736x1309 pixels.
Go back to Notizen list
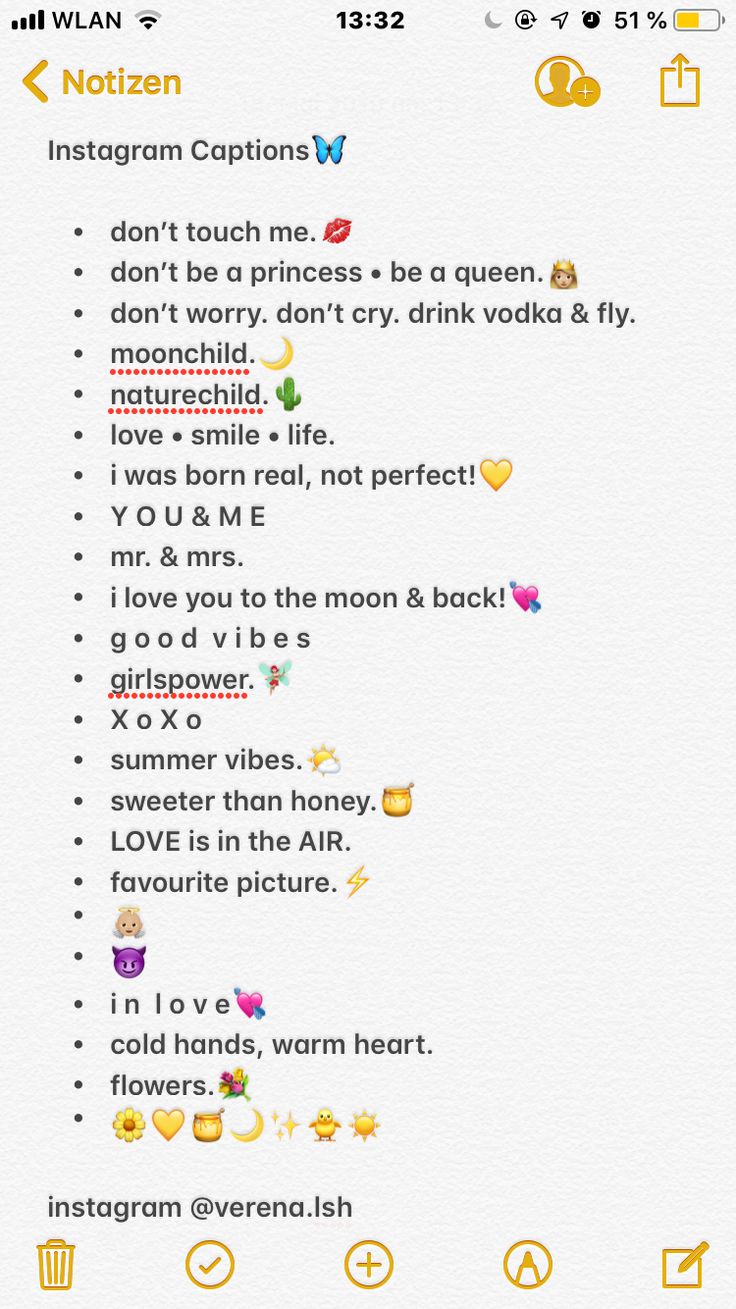tap(100, 82)
